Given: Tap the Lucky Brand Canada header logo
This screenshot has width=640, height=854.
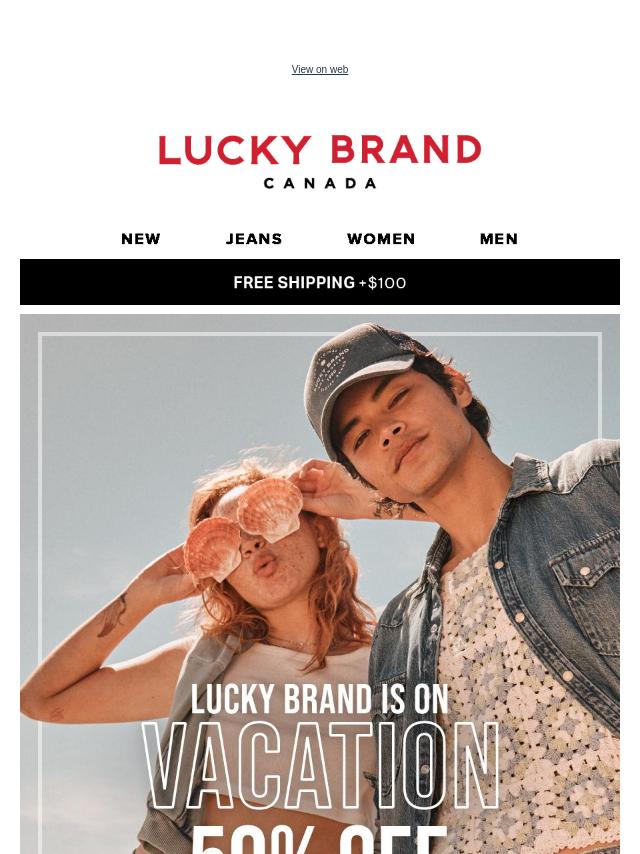Looking at the screenshot, I should coord(320,161).
